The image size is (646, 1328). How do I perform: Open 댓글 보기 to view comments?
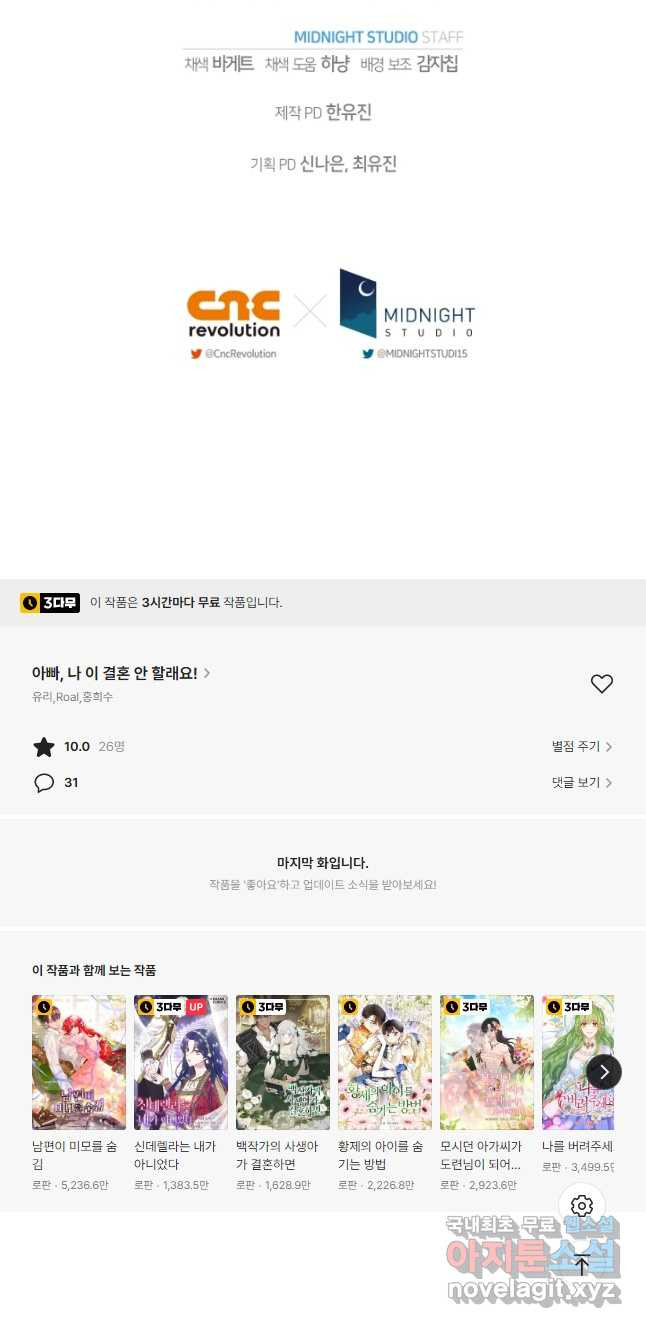point(581,783)
